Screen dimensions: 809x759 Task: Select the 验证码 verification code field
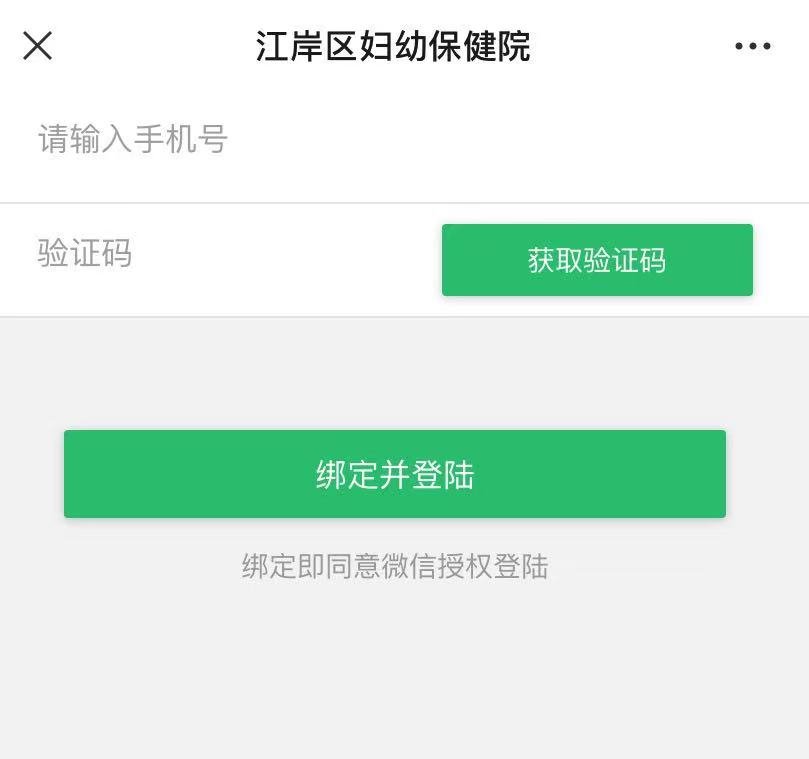[x=220, y=254]
